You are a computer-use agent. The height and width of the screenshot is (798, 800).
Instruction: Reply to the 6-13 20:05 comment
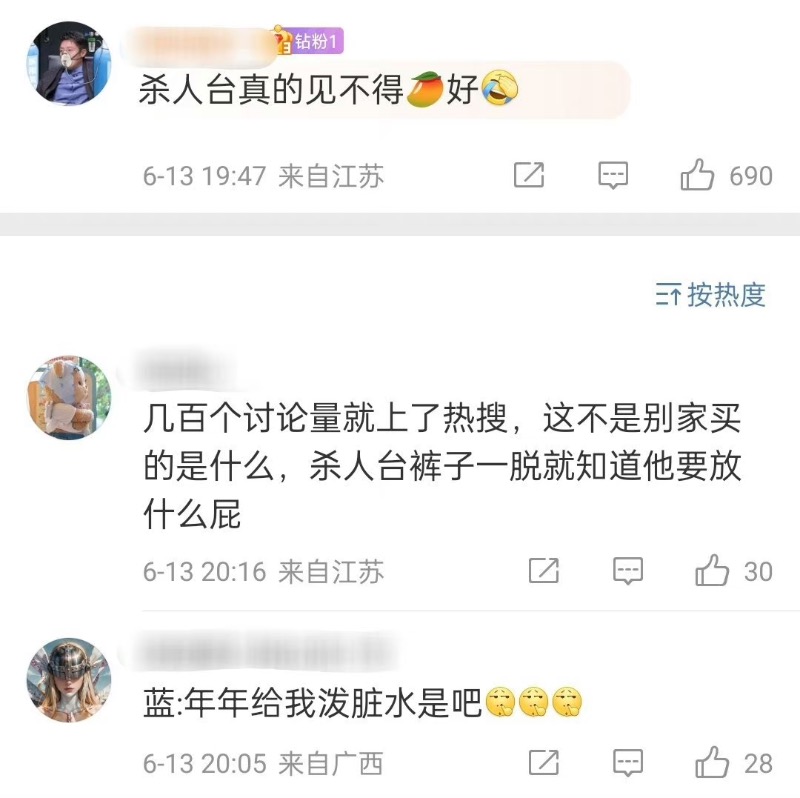pyautogui.click(x=627, y=763)
